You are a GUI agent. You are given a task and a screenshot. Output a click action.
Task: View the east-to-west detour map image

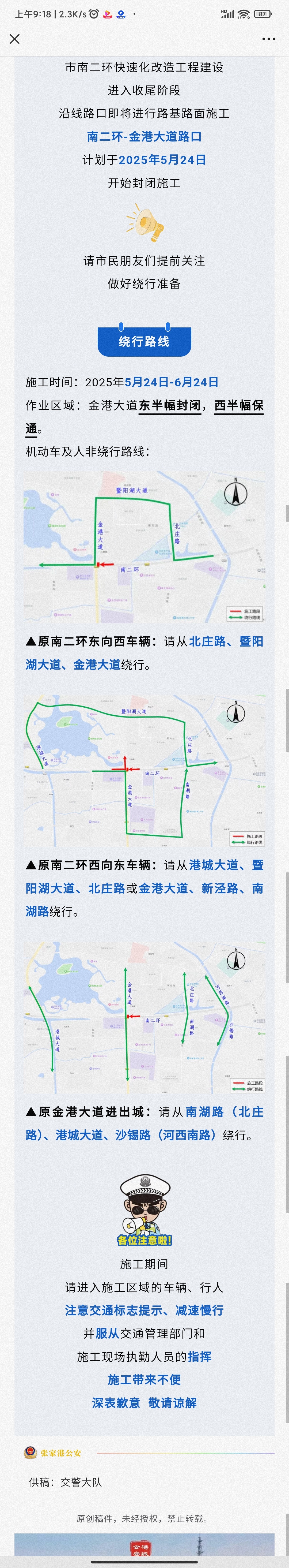tap(144, 546)
